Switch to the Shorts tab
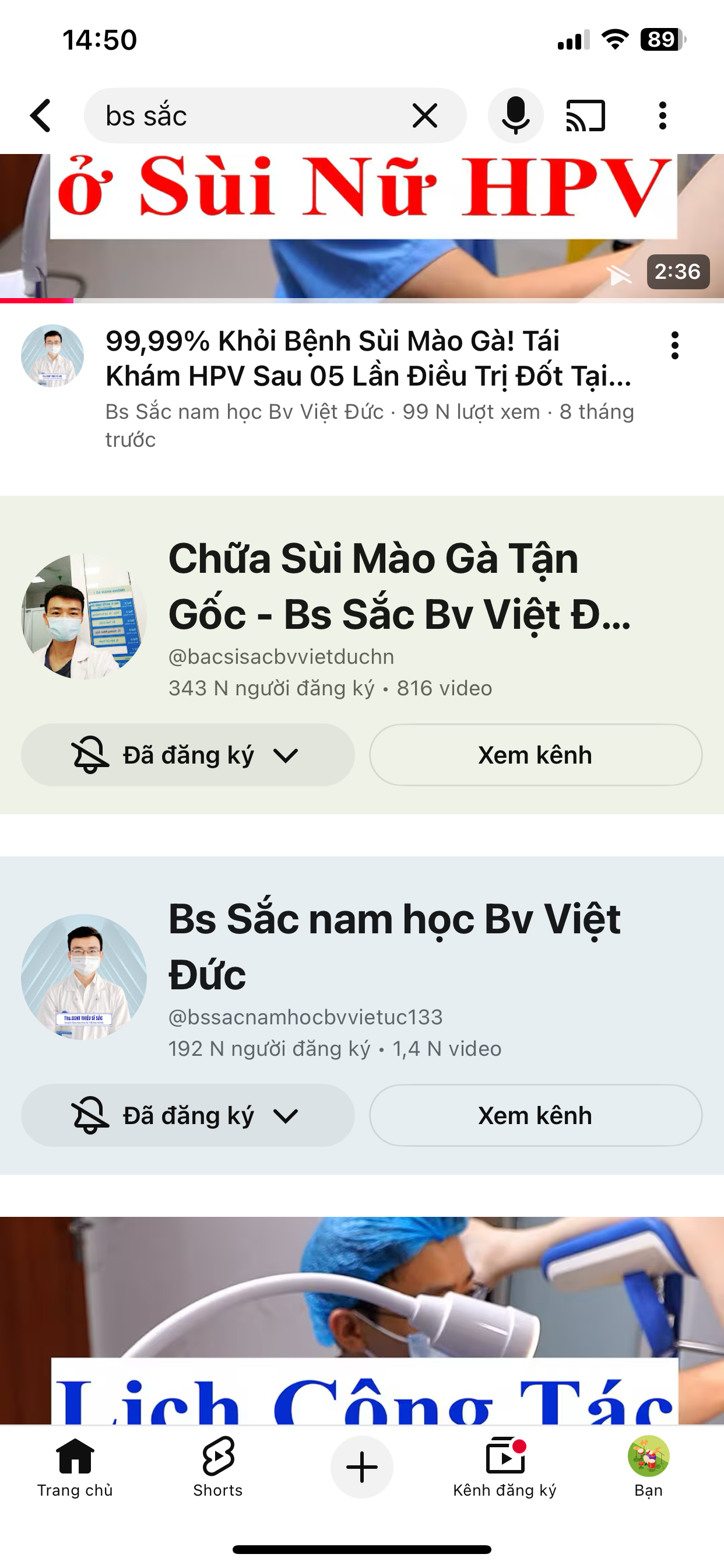The height and width of the screenshot is (1568, 724). click(x=218, y=1468)
